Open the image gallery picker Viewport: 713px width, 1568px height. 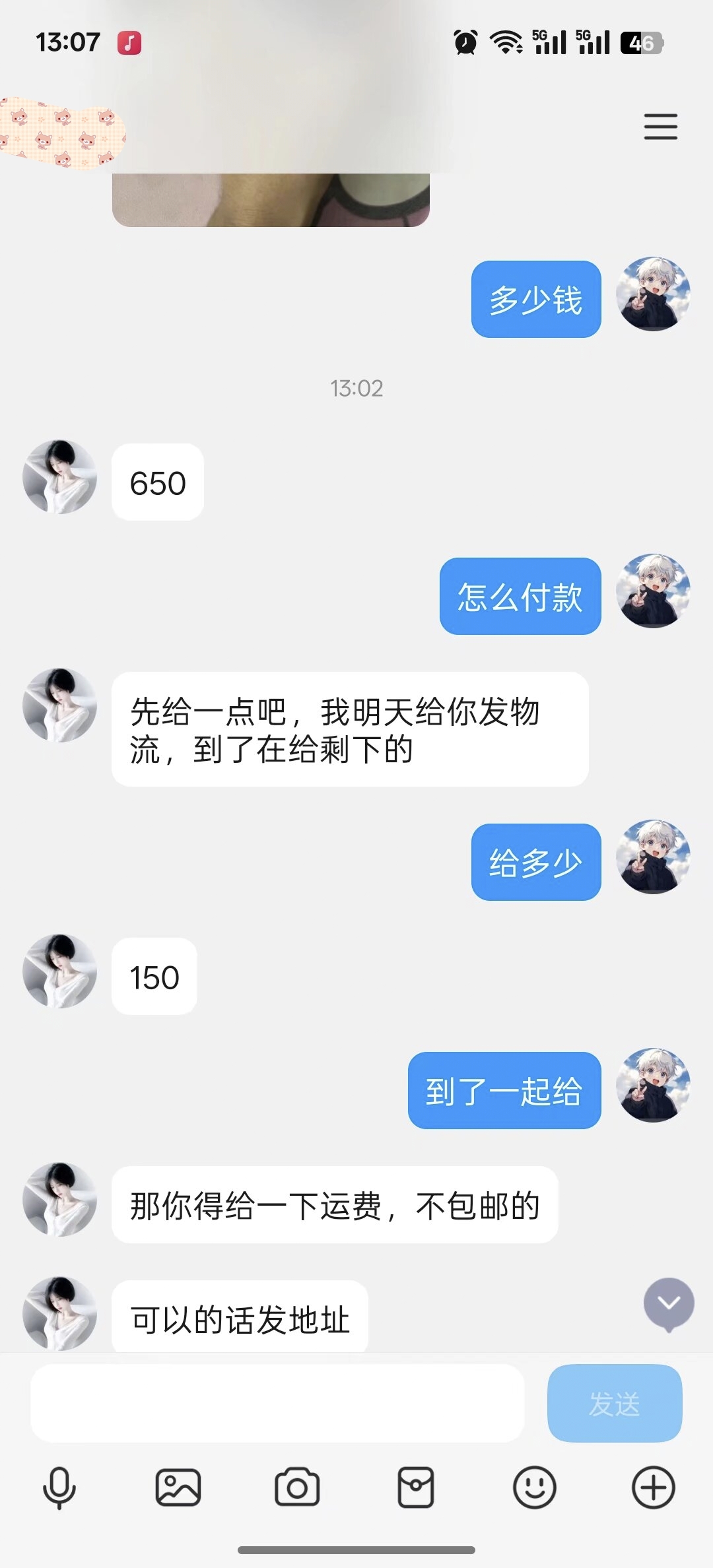point(178,1487)
